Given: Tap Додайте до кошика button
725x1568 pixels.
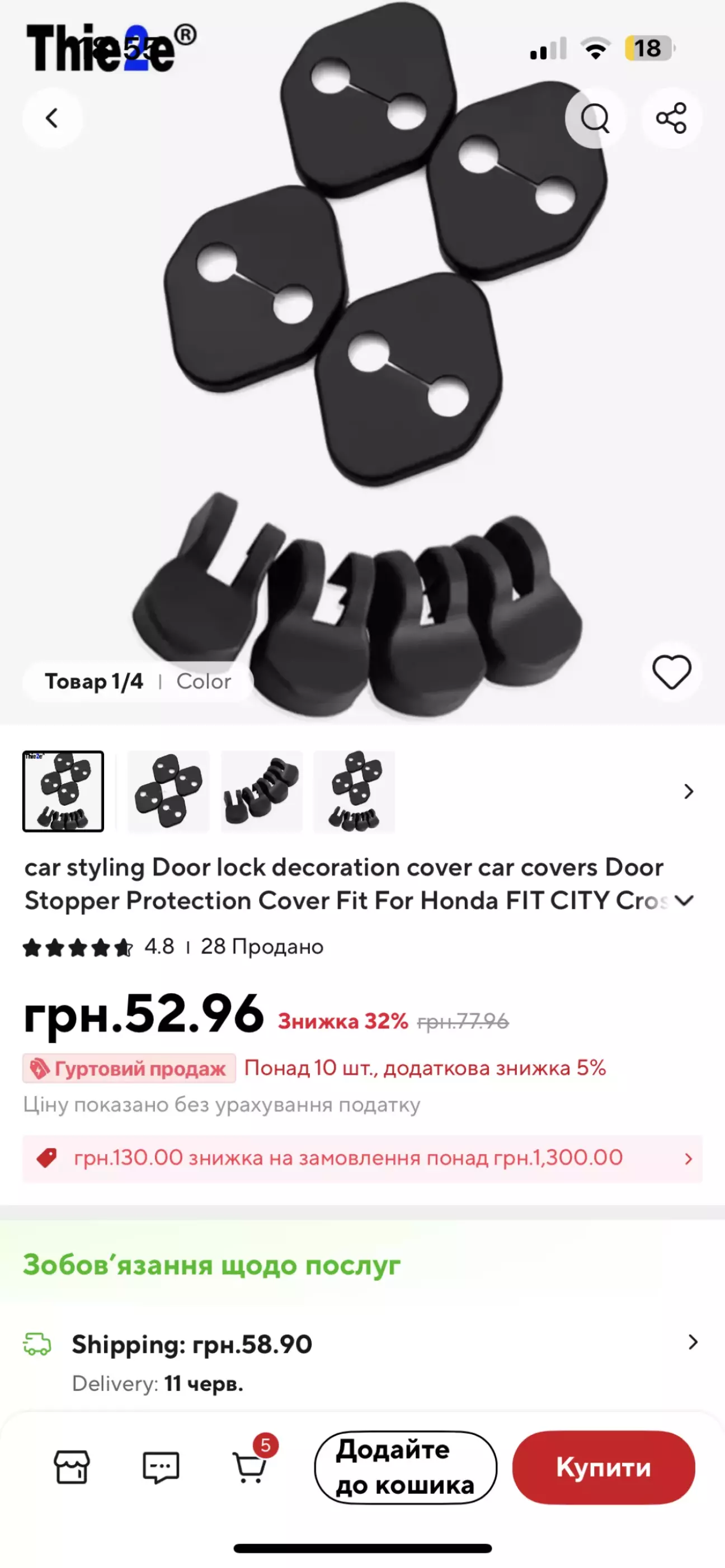Looking at the screenshot, I should pos(406,1467).
